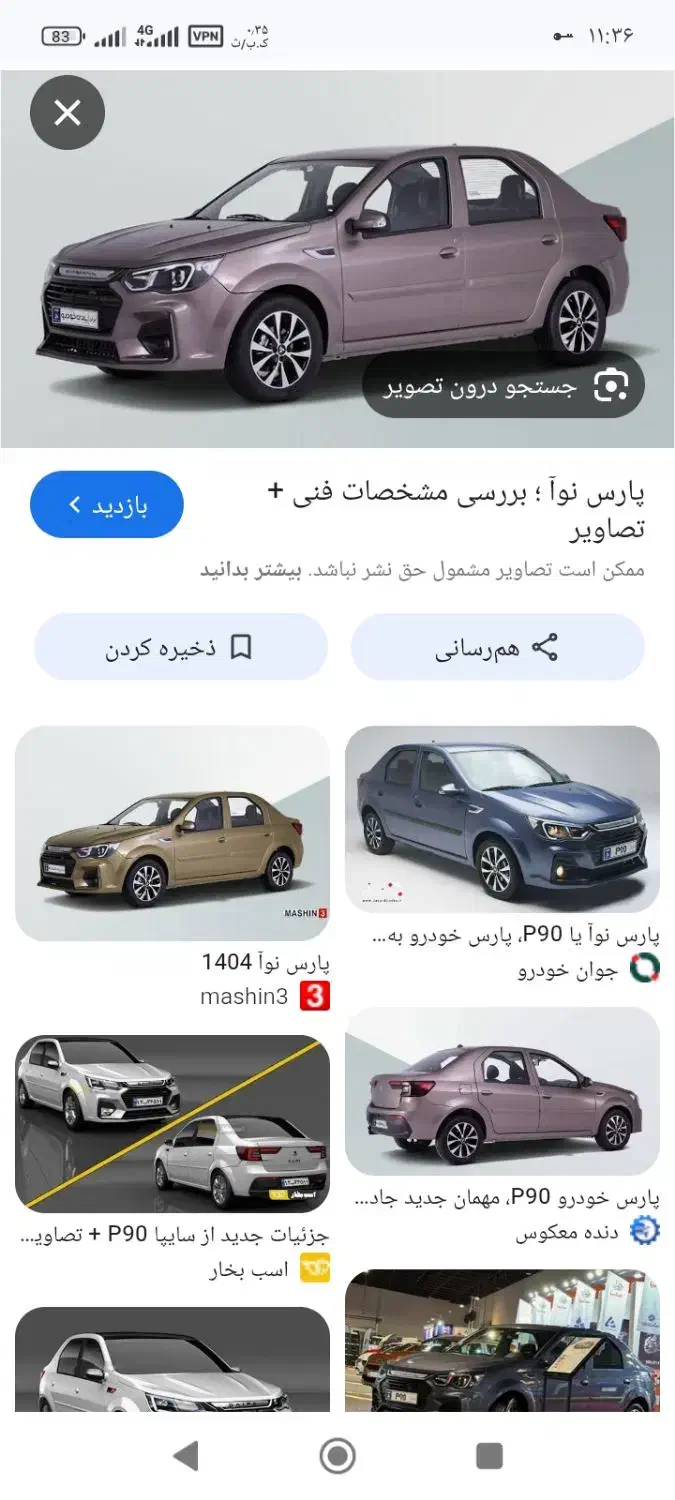Open the P90 rear view result from دنده معکوس
The image size is (675, 1500).
(502, 1091)
